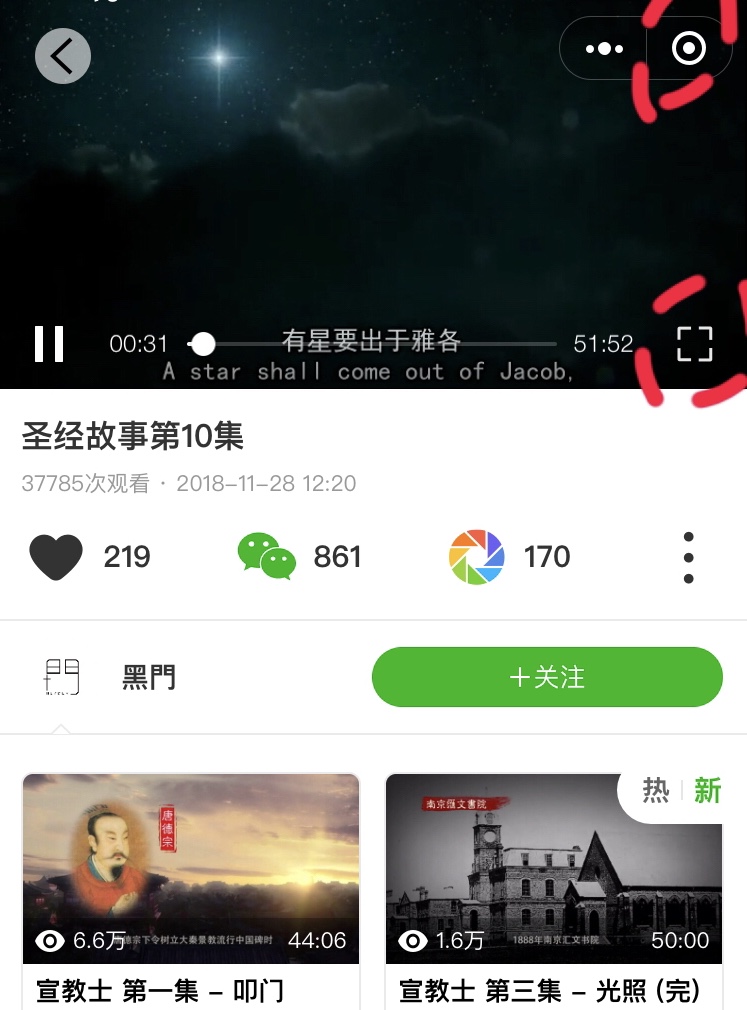Close the mini program with the circle button
This screenshot has width=747, height=1010.
point(689,49)
